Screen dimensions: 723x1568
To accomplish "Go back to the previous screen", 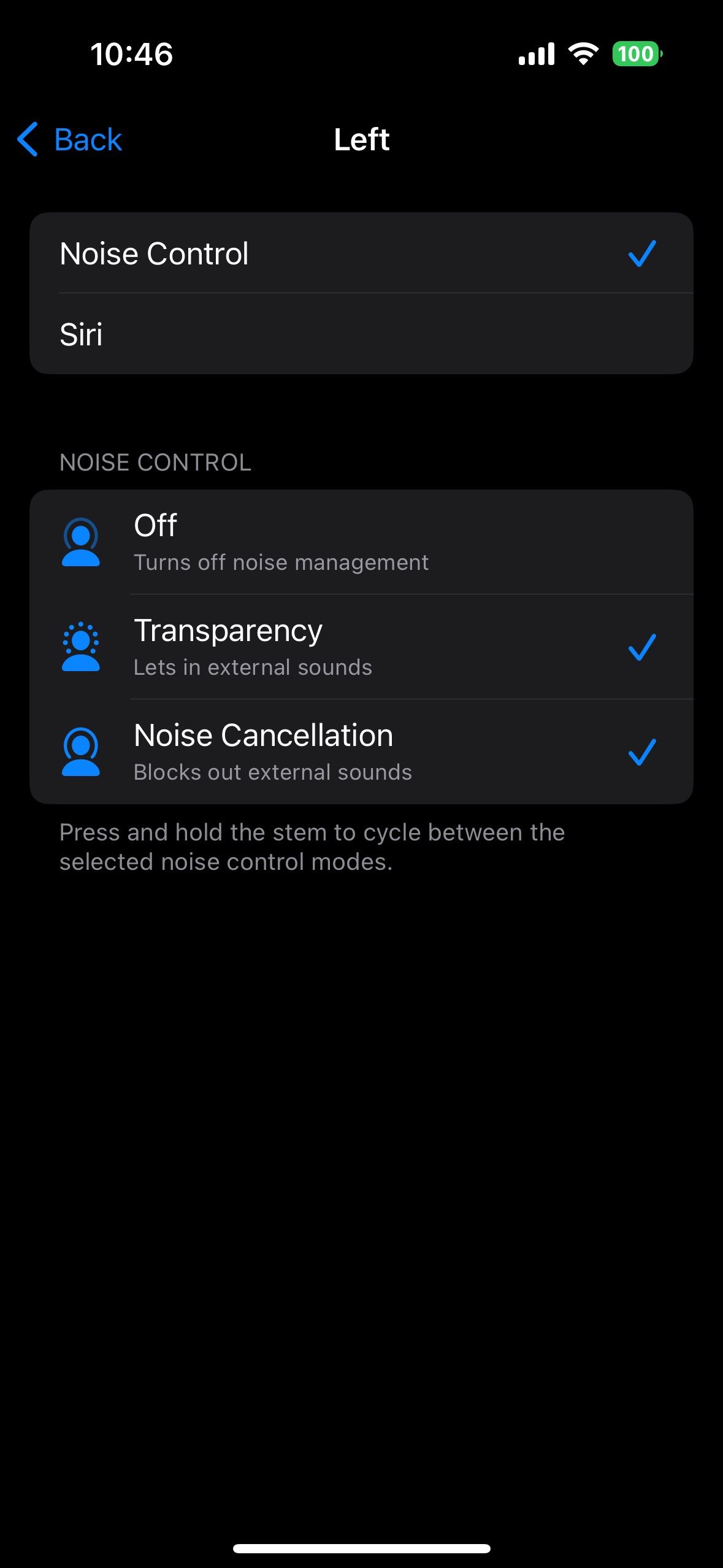I will (70, 140).
